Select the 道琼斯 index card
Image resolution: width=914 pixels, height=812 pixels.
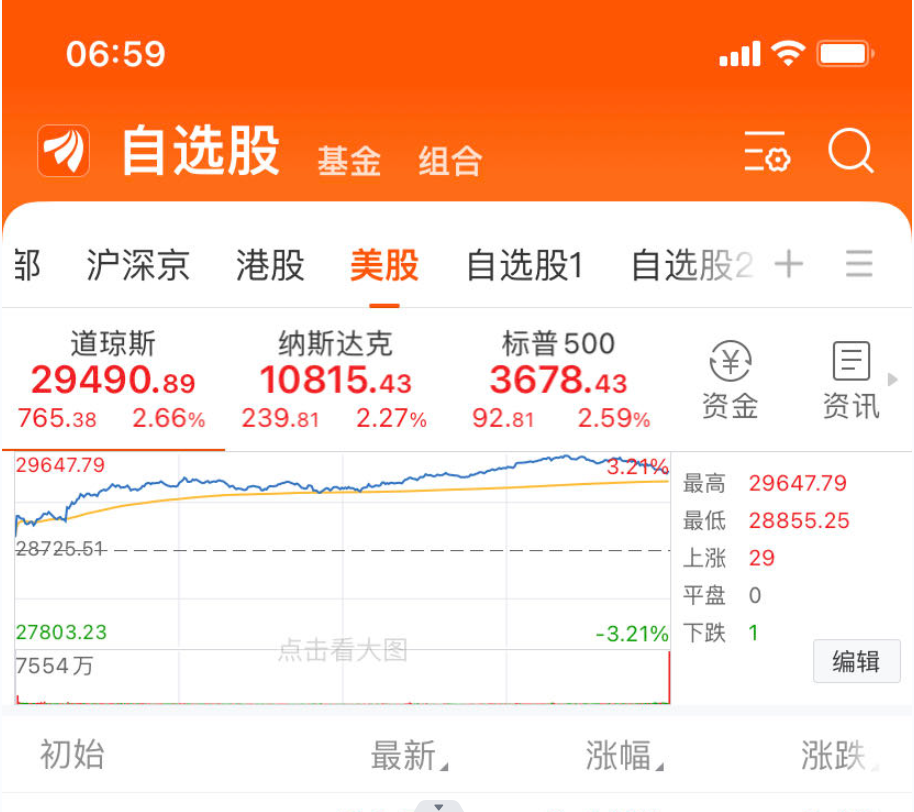[x=112, y=381]
